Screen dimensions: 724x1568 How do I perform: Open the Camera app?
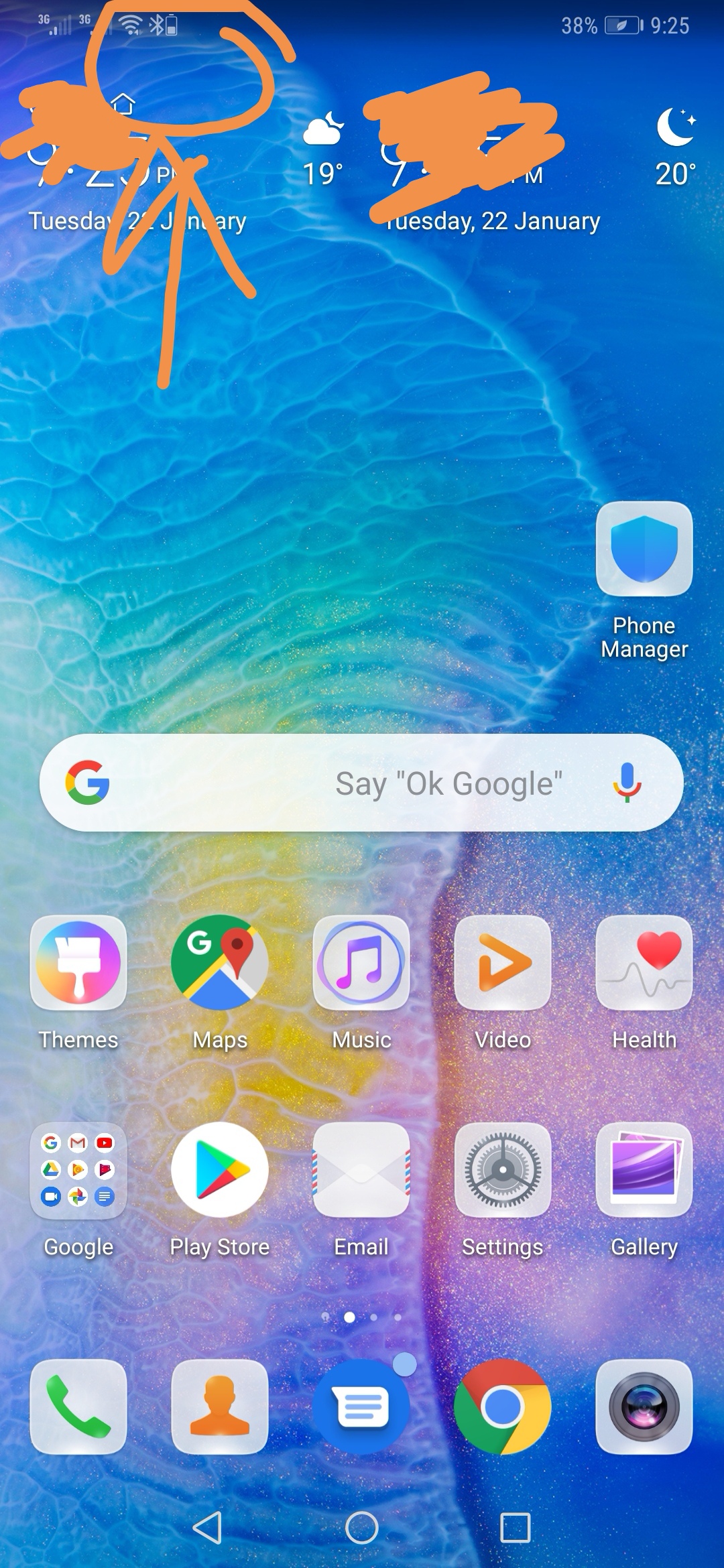pyautogui.click(x=644, y=1407)
